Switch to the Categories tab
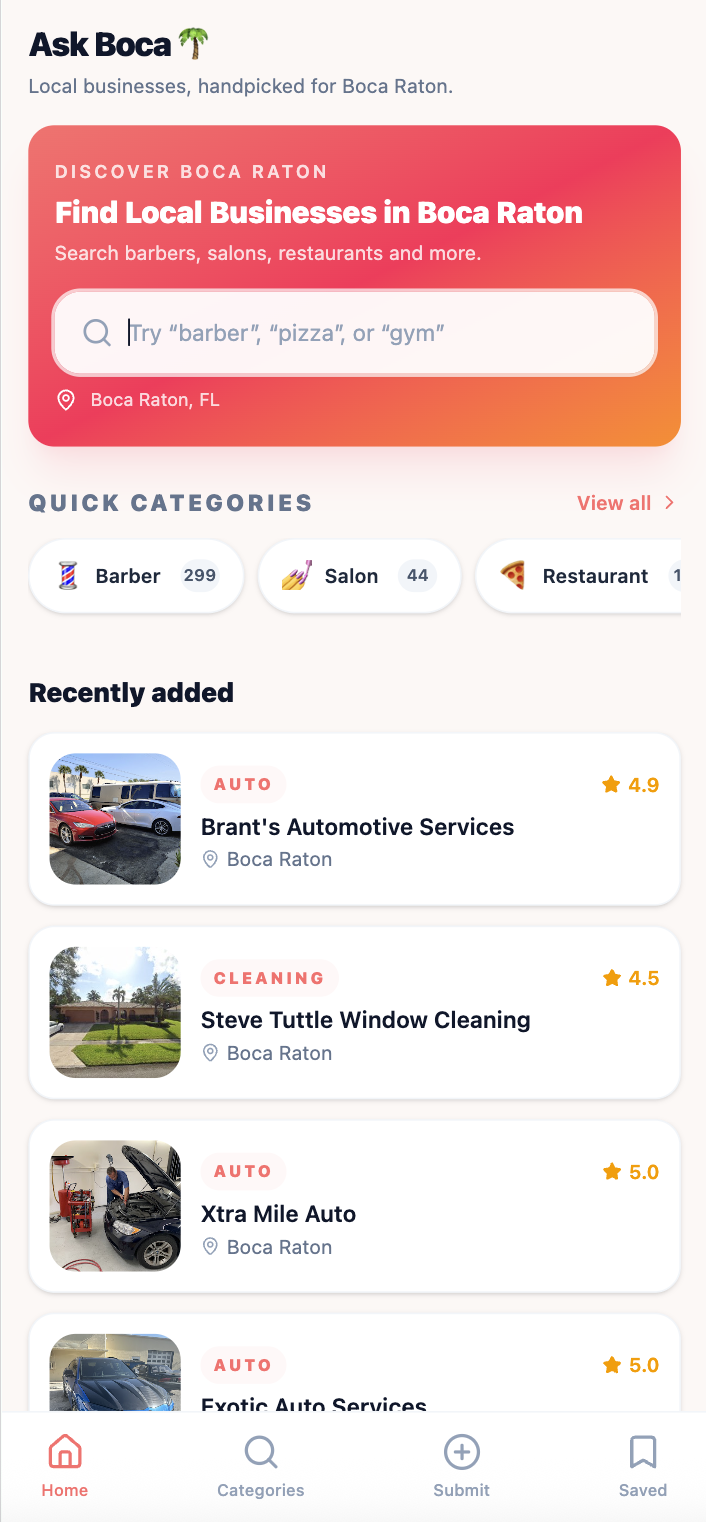The image size is (706, 1522). coord(261,1466)
